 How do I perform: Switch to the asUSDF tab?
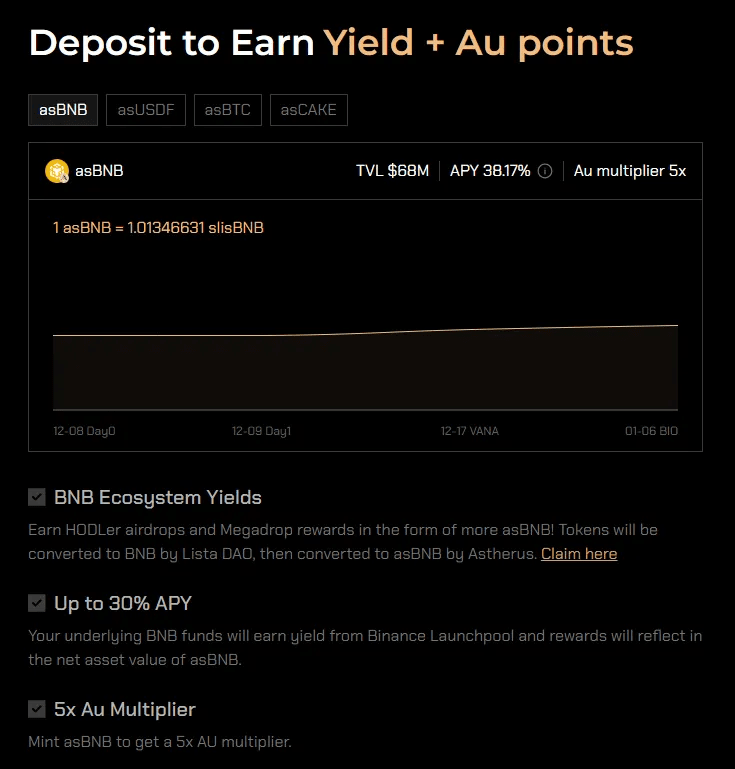(x=146, y=110)
